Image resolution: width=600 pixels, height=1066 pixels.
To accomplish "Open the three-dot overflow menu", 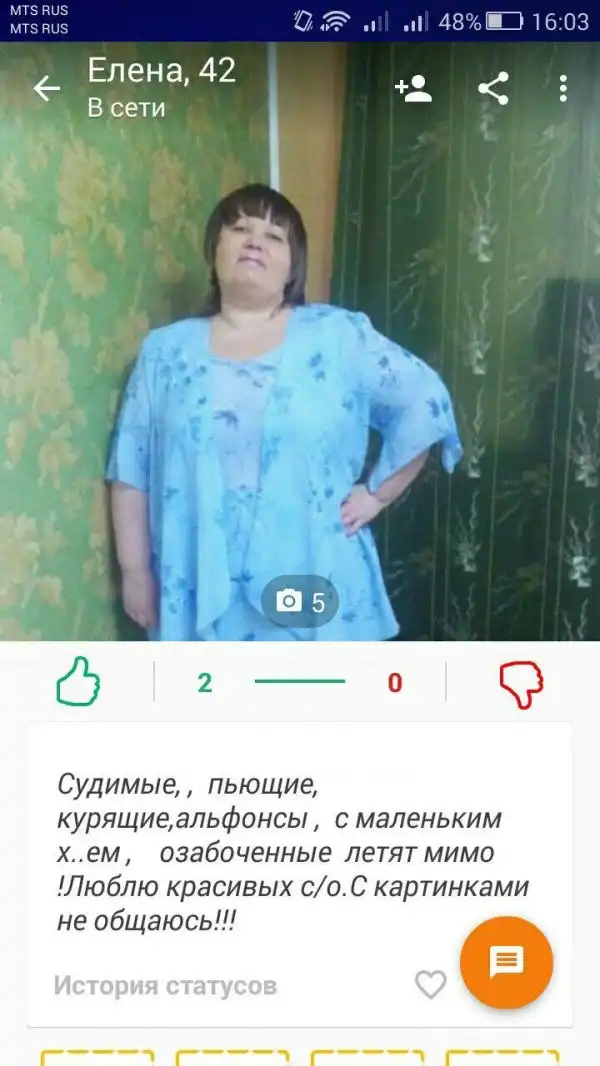I will point(563,89).
